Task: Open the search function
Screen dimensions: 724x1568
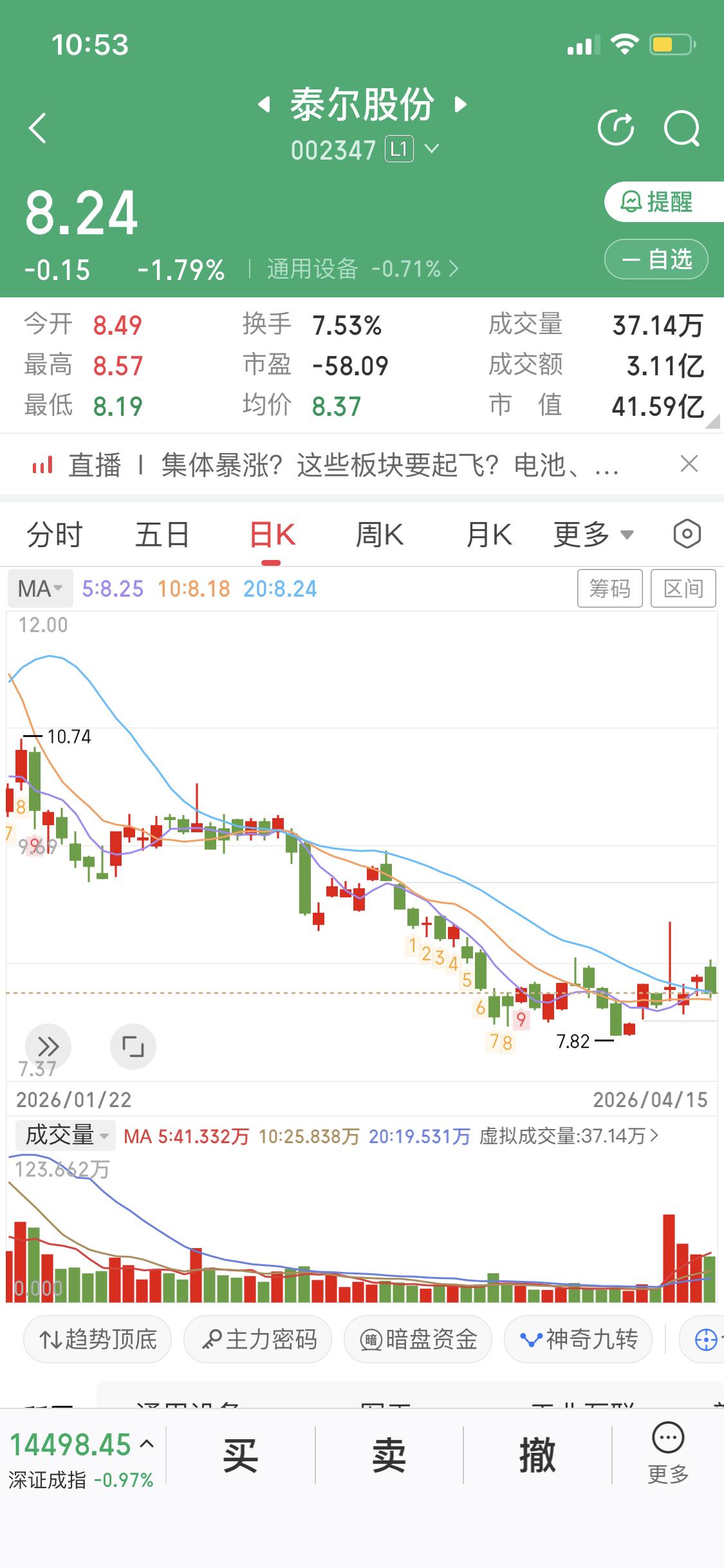Action: (682, 128)
